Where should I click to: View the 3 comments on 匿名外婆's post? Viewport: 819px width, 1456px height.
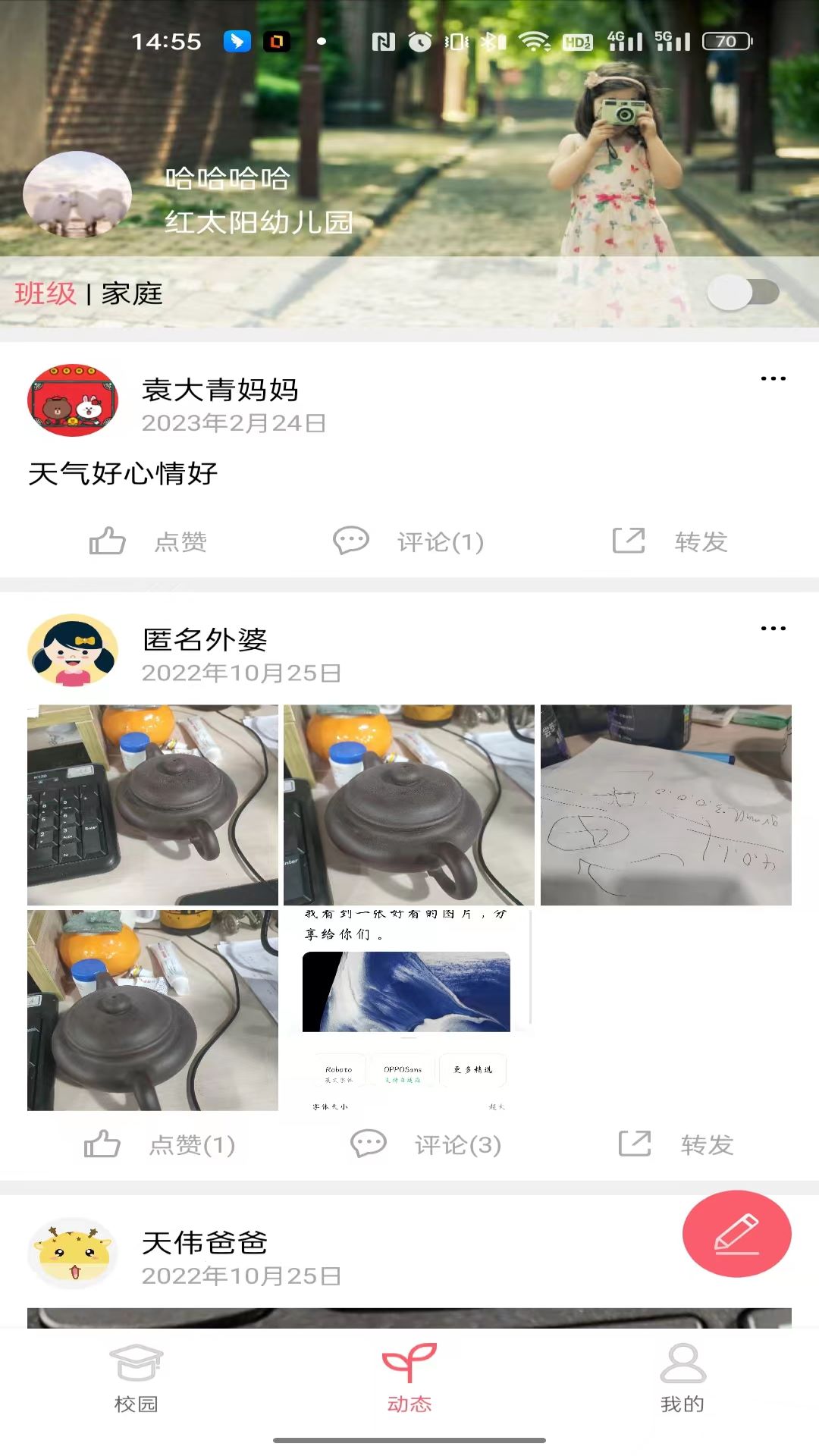(426, 1144)
